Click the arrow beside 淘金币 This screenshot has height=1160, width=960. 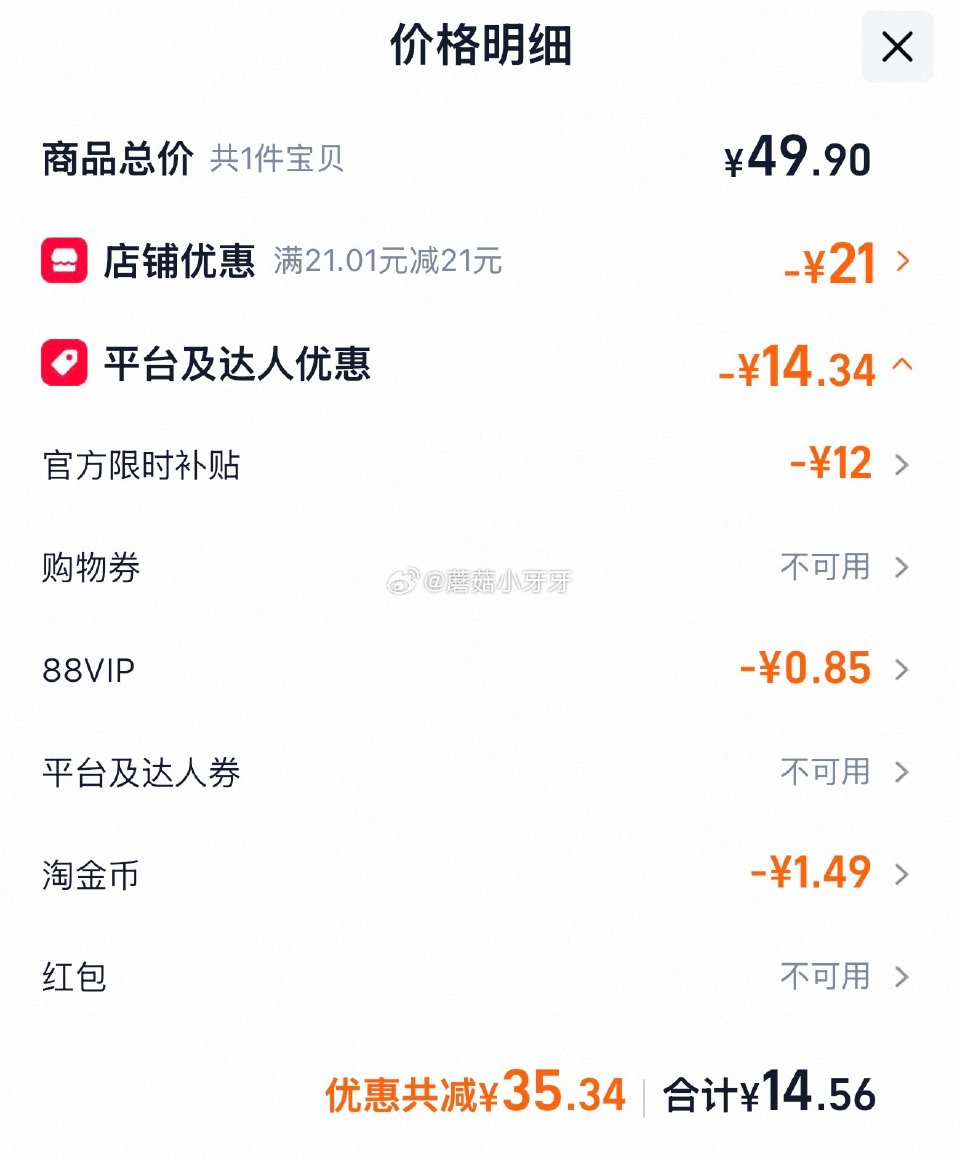[903, 874]
